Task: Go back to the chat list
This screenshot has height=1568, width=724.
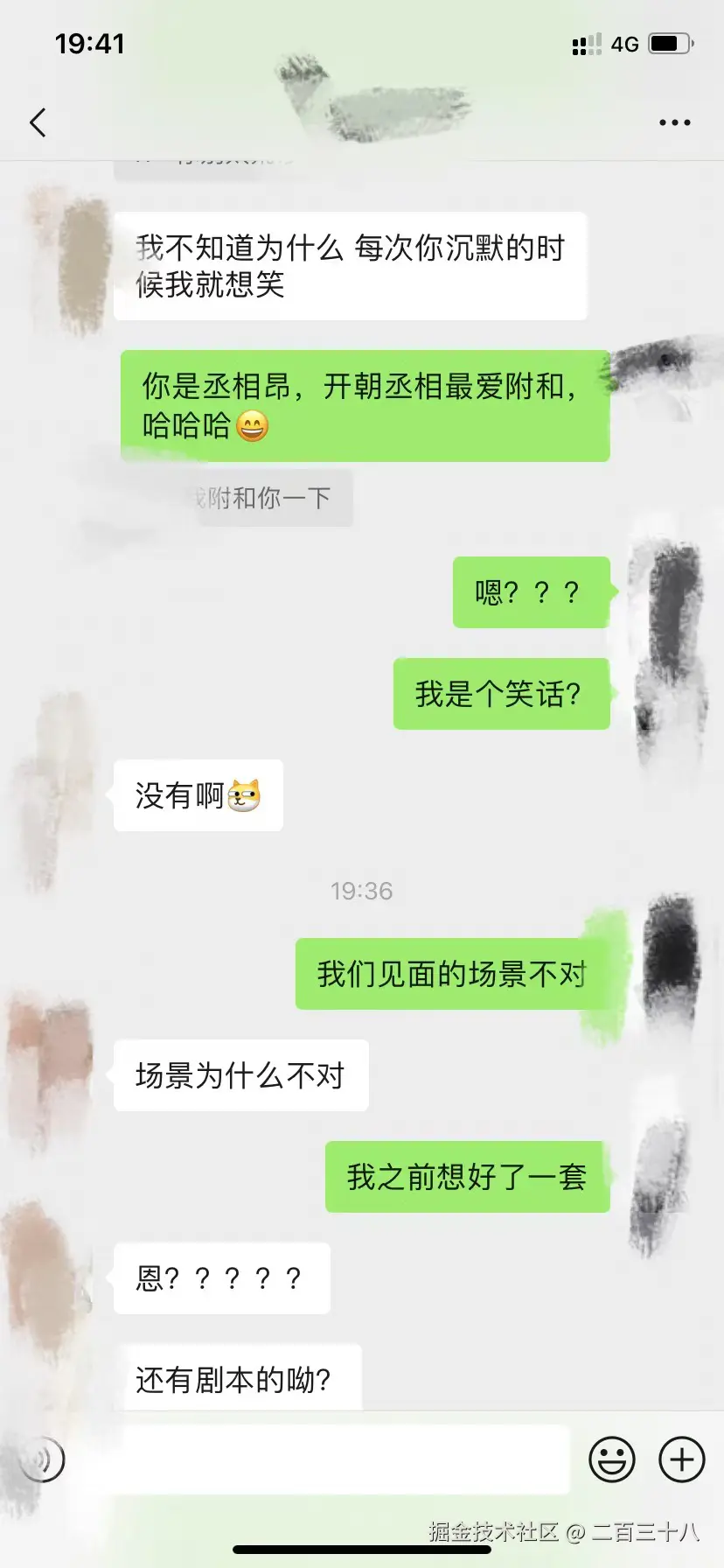Action: coord(38,122)
